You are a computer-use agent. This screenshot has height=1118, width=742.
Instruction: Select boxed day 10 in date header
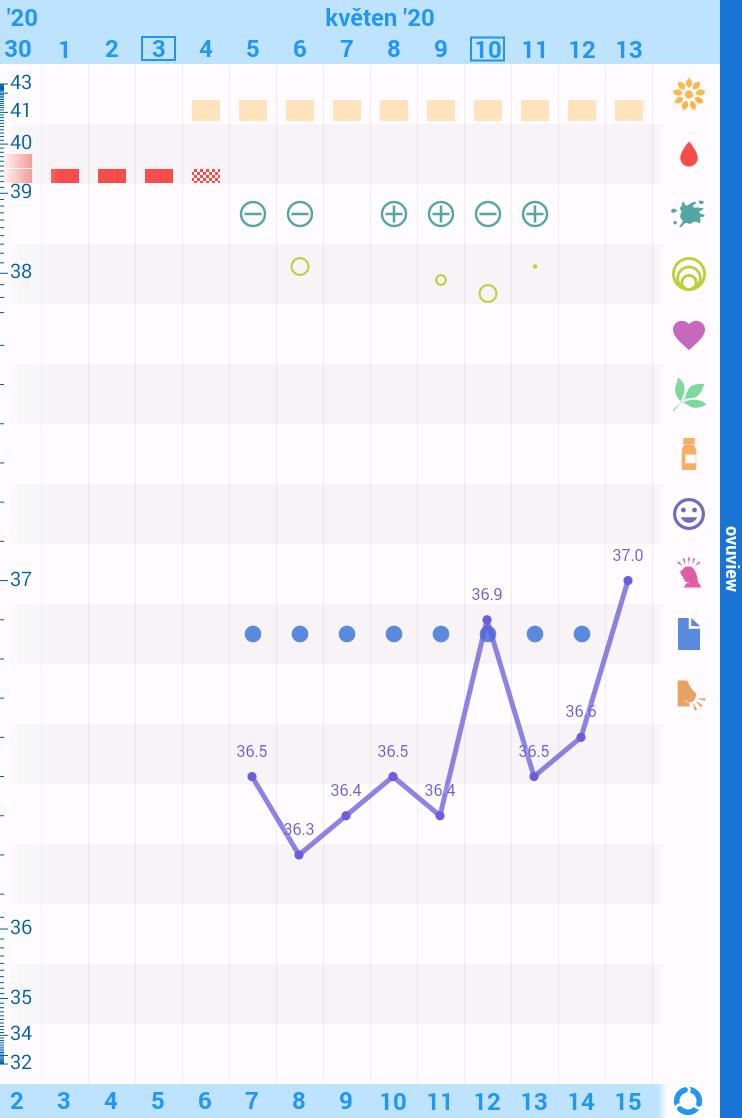tap(487, 49)
